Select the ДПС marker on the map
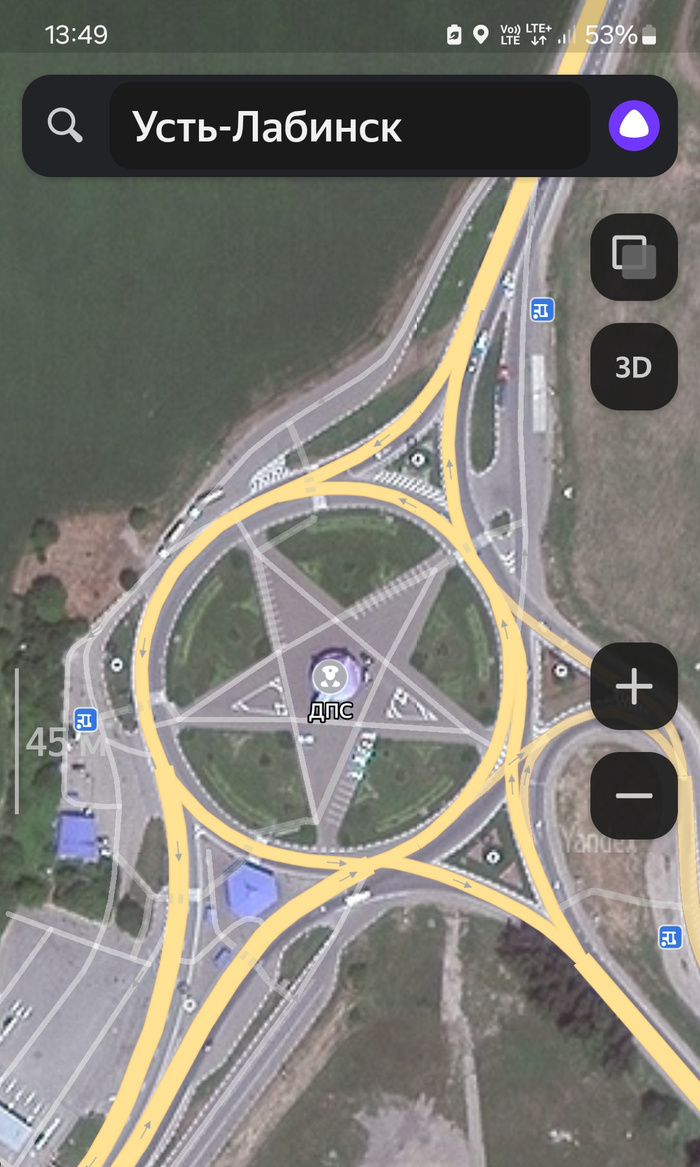Image resolution: width=700 pixels, height=1167 pixels. click(328, 679)
